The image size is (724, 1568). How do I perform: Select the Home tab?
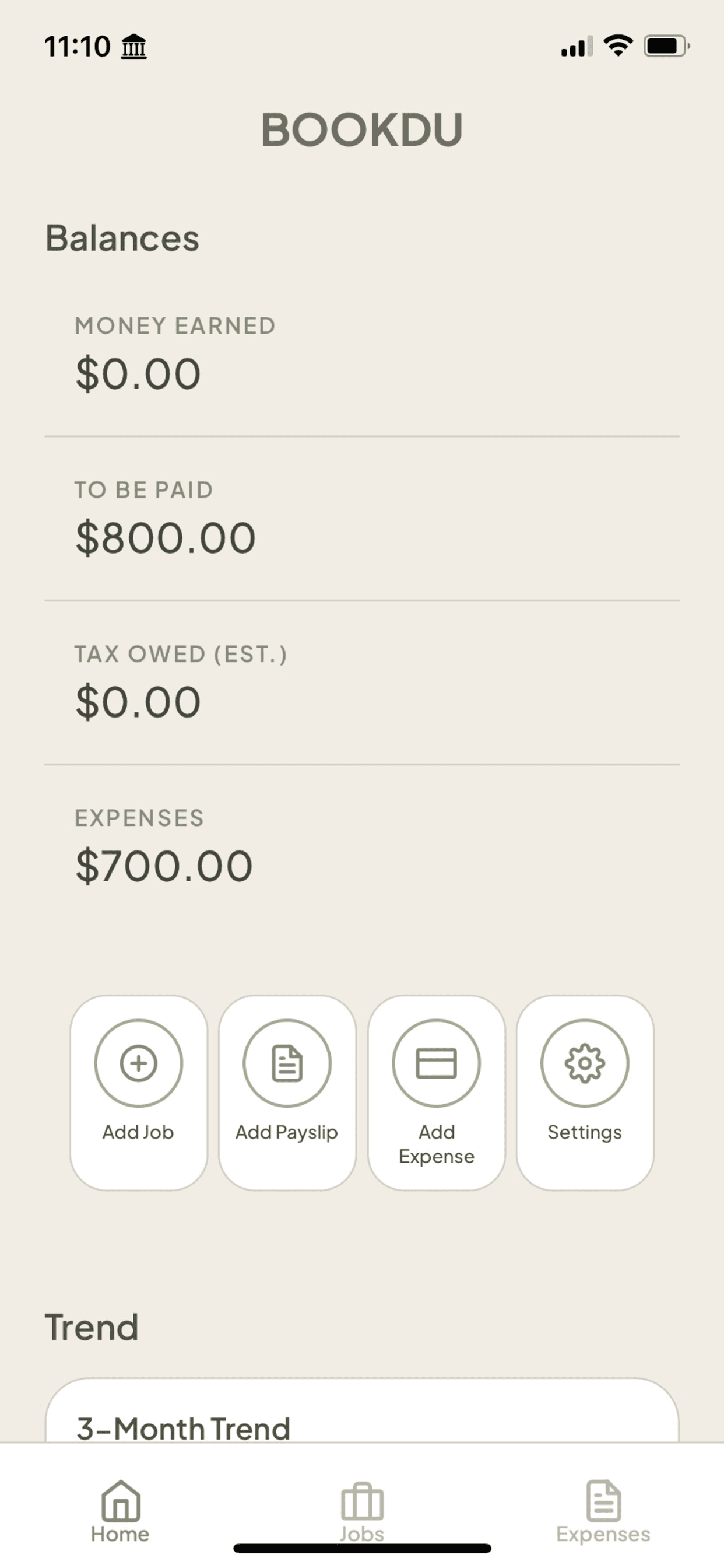120,1510
